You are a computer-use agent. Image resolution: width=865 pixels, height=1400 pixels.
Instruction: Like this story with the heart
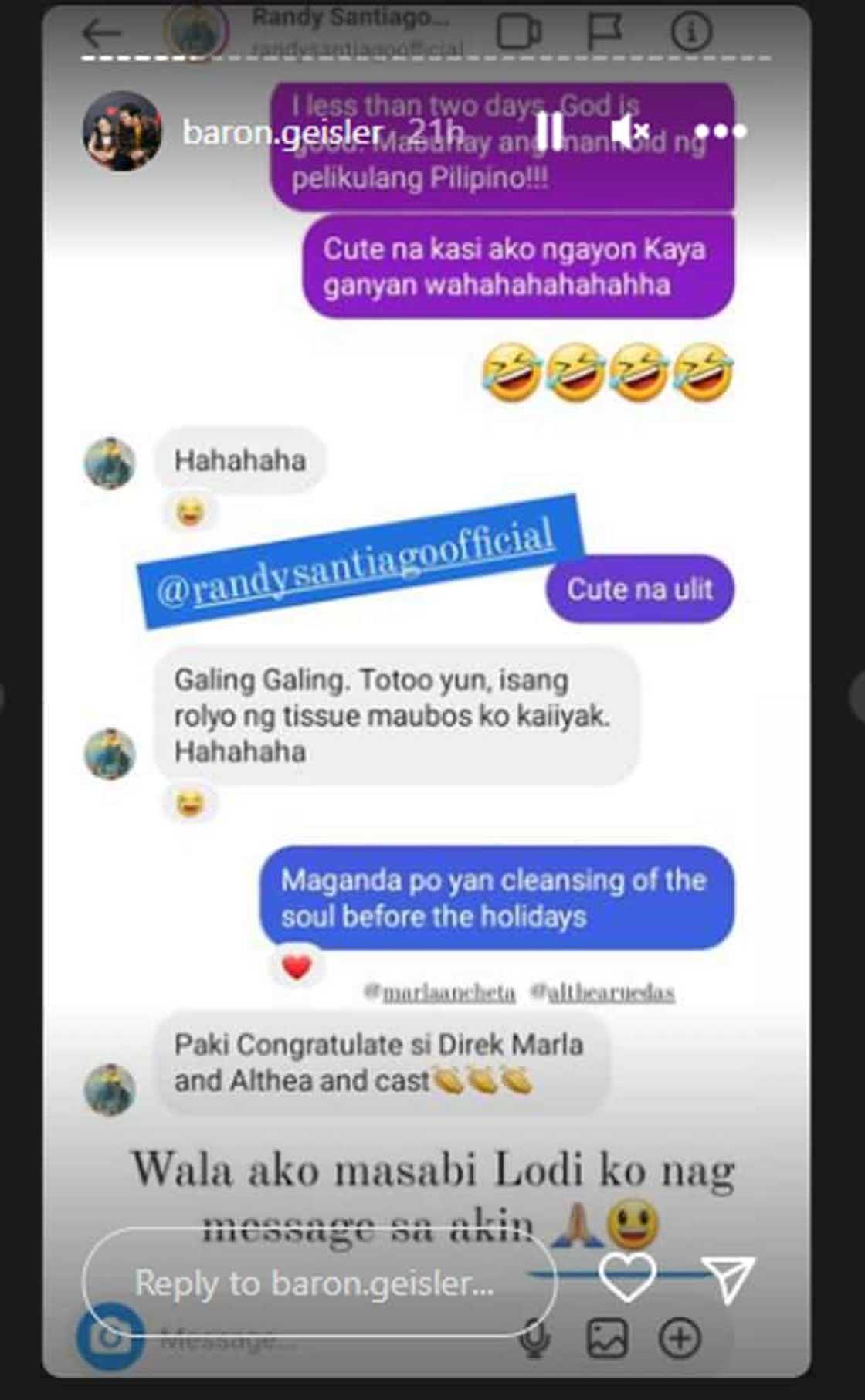pyautogui.click(x=627, y=1278)
